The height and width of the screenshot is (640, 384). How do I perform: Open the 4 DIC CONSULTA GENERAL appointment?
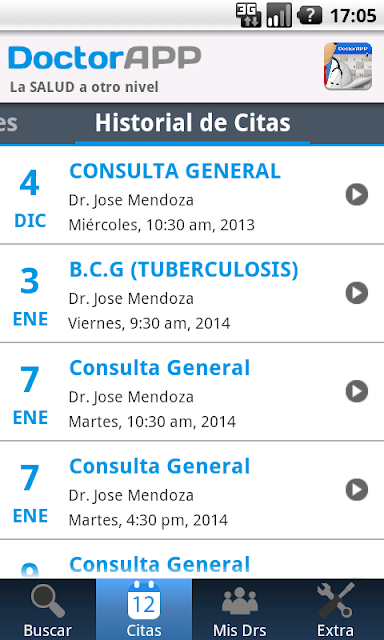[x=192, y=195]
